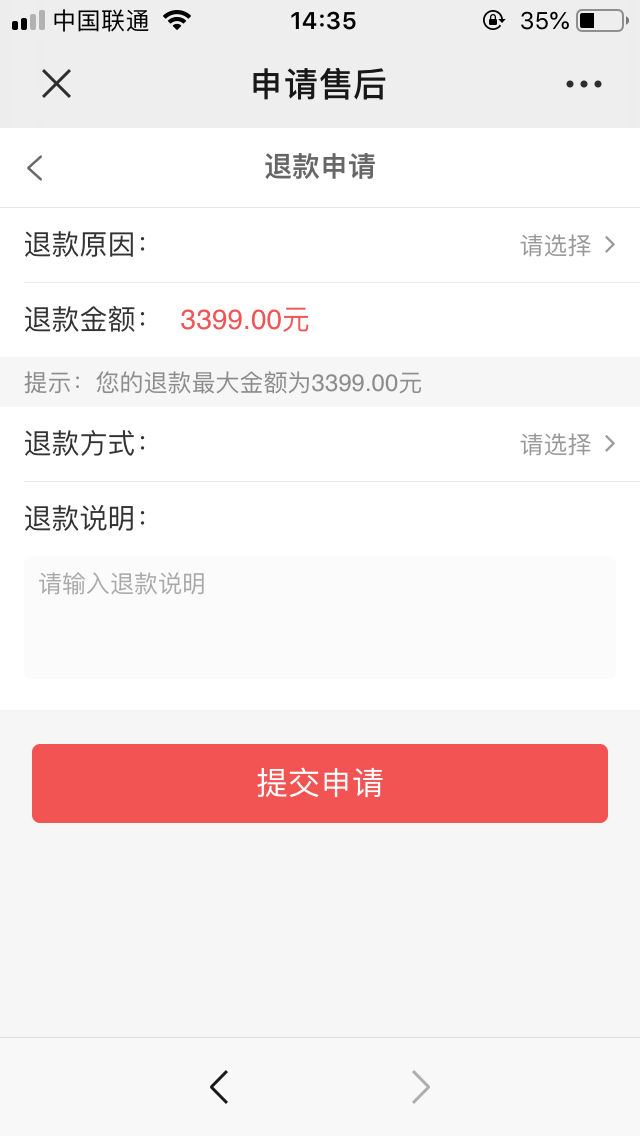Tap the browser forward arrow at bottom
This screenshot has height=1136, width=640.
tap(421, 1086)
